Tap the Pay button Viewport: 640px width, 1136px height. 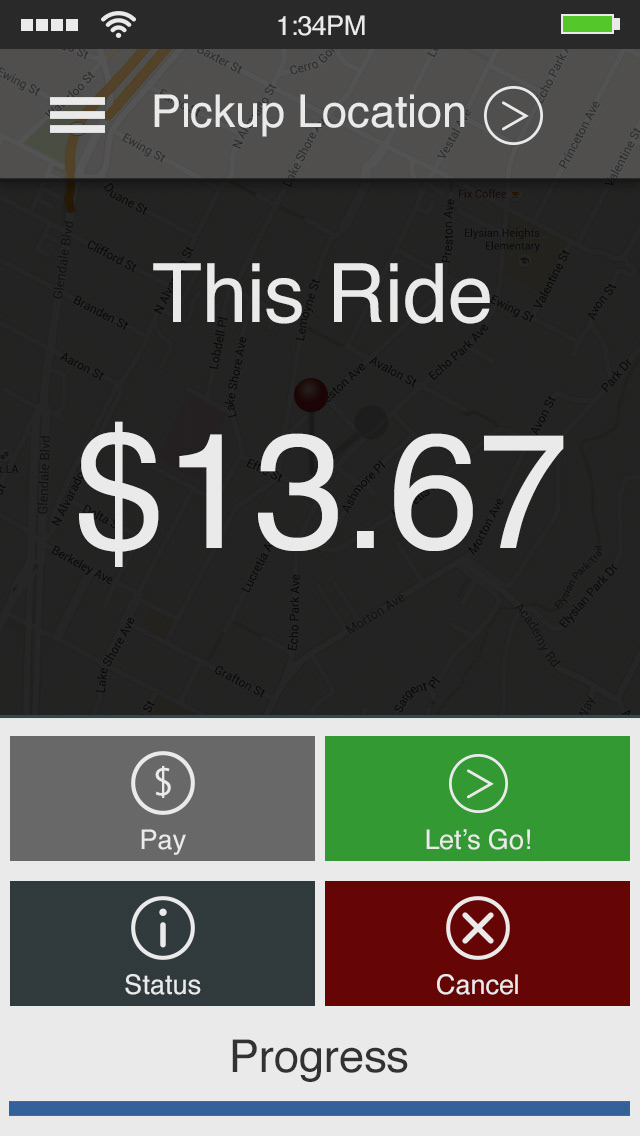(162, 798)
